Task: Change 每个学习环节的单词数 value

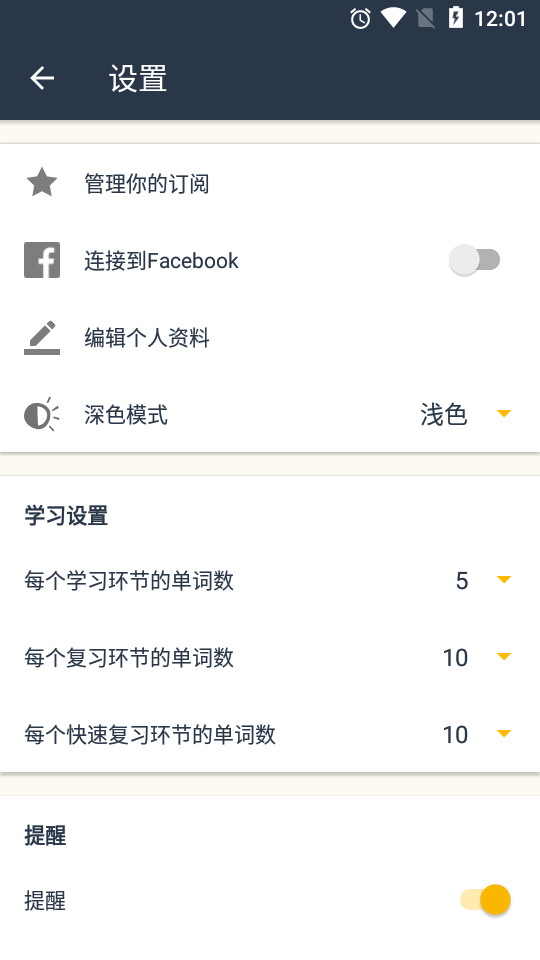Action: click(x=483, y=580)
